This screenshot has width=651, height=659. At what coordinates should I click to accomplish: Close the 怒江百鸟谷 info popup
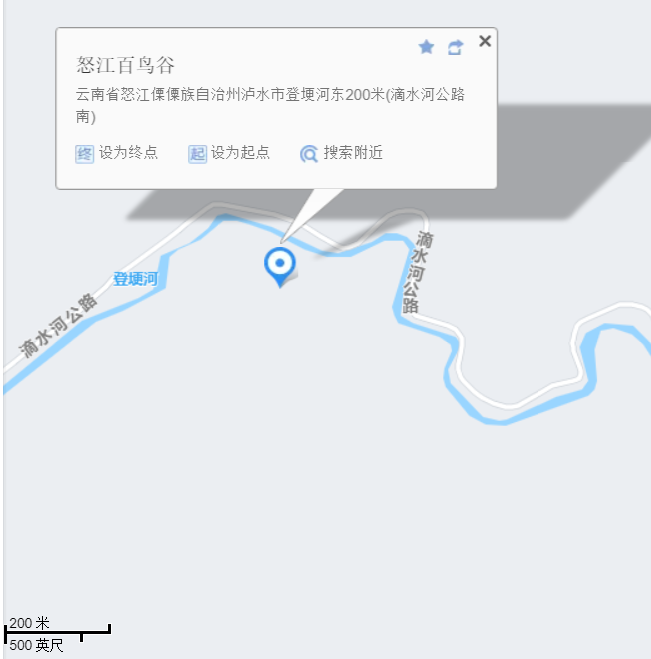click(x=485, y=41)
